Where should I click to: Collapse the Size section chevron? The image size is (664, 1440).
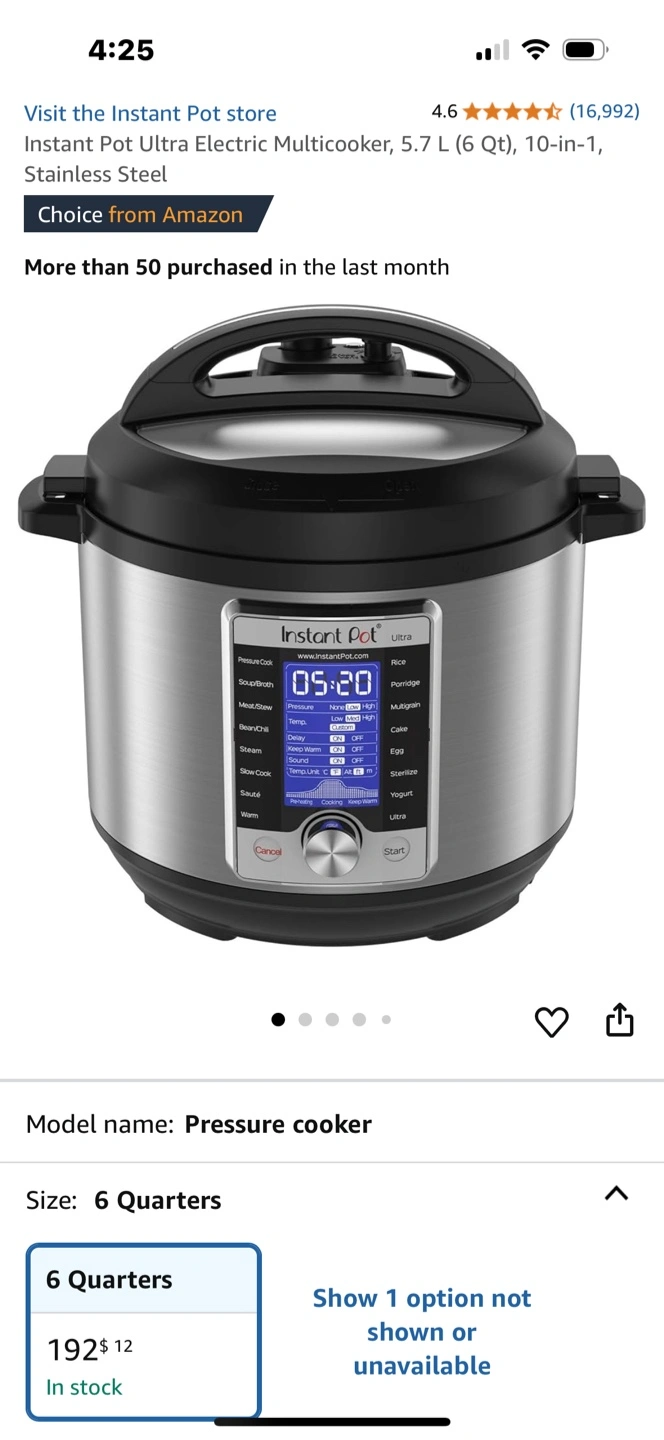tap(617, 1193)
